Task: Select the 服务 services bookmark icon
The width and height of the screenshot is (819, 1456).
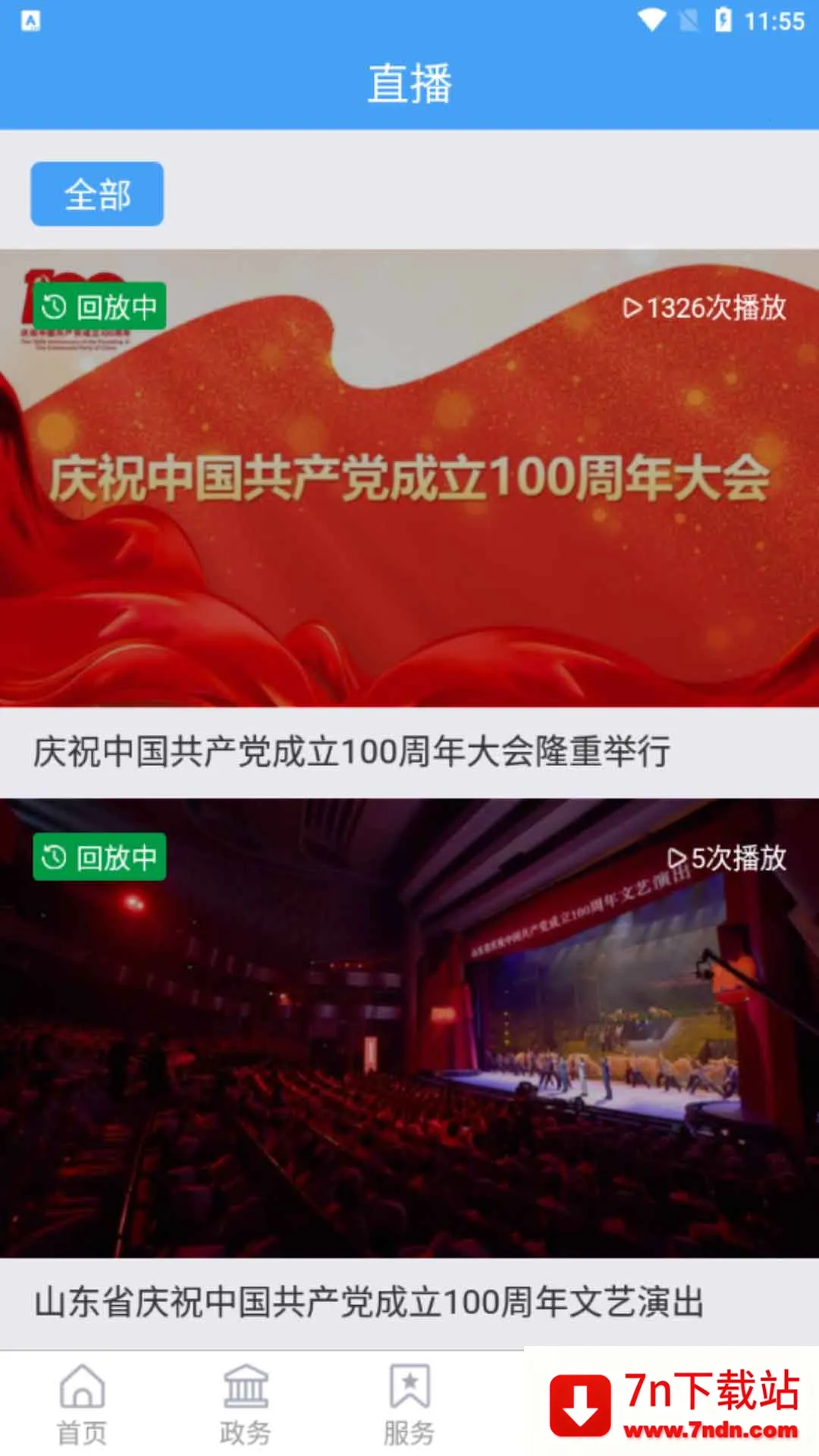Action: 409,1392
